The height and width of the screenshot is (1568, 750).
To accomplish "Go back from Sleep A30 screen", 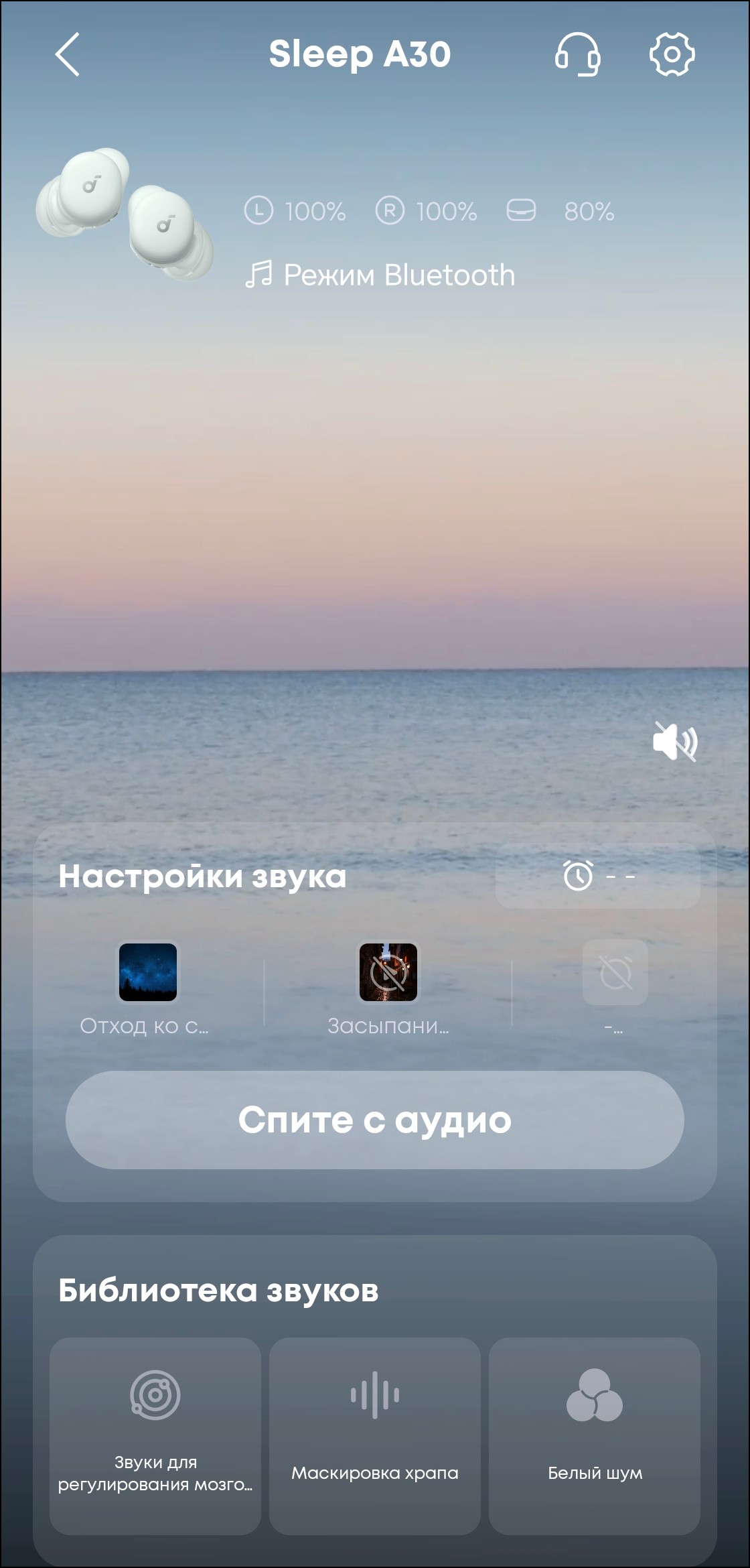I will click(68, 54).
